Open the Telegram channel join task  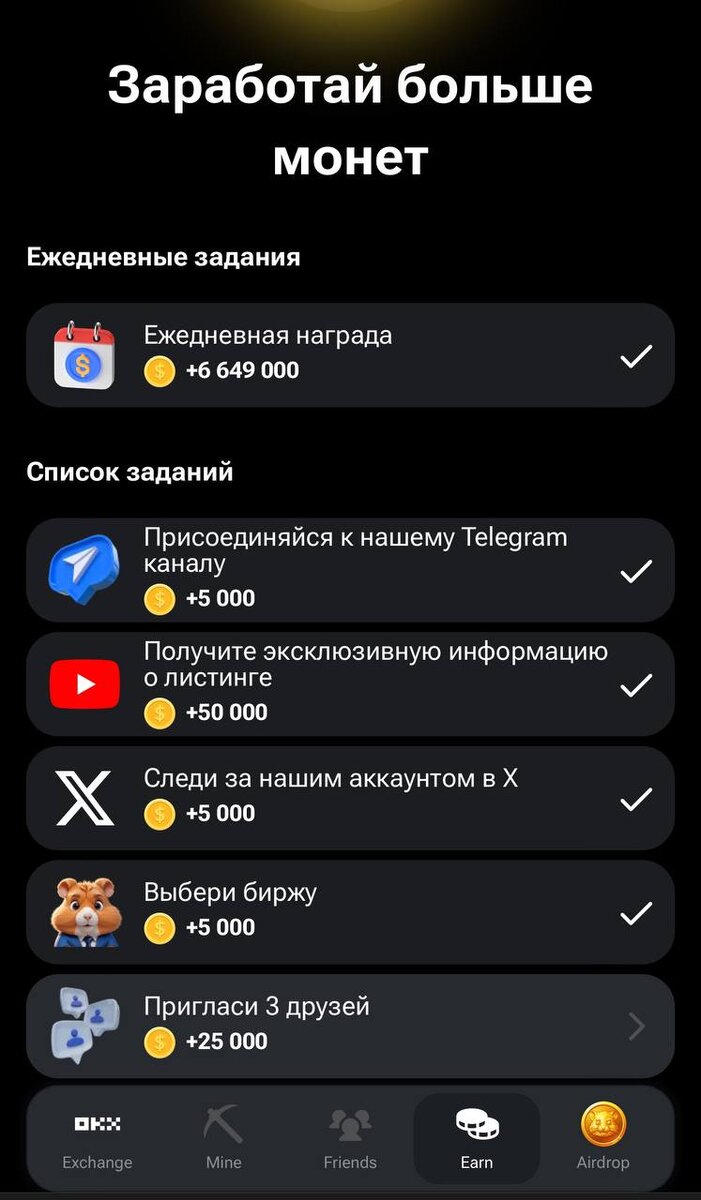pyautogui.click(x=350, y=570)
